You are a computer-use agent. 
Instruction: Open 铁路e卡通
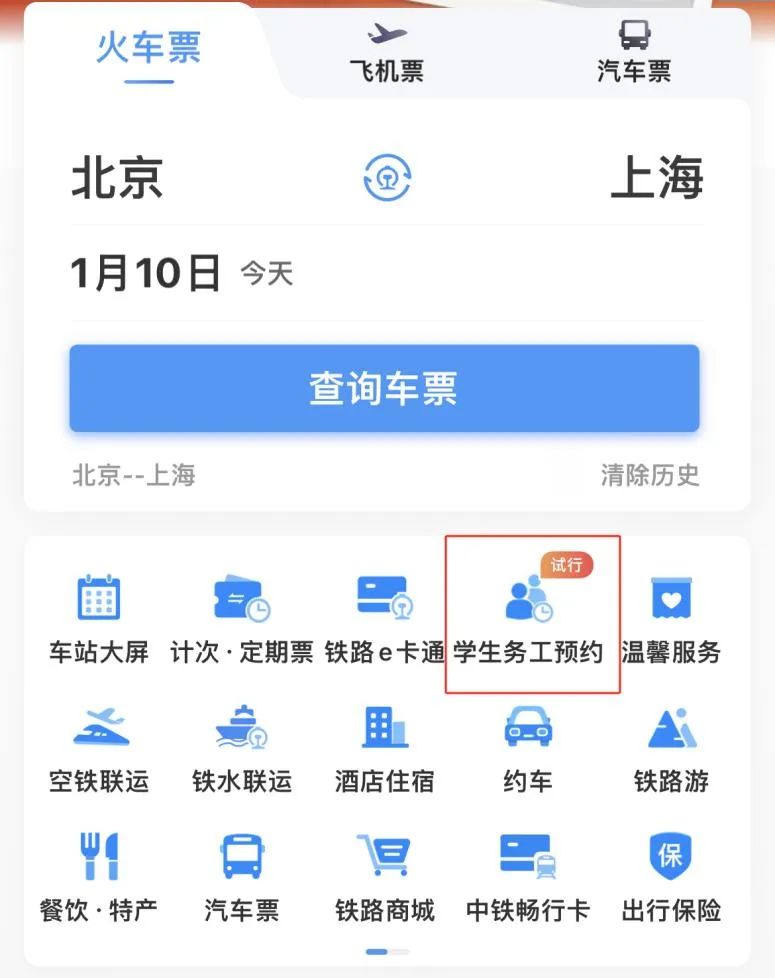point(384,620)
